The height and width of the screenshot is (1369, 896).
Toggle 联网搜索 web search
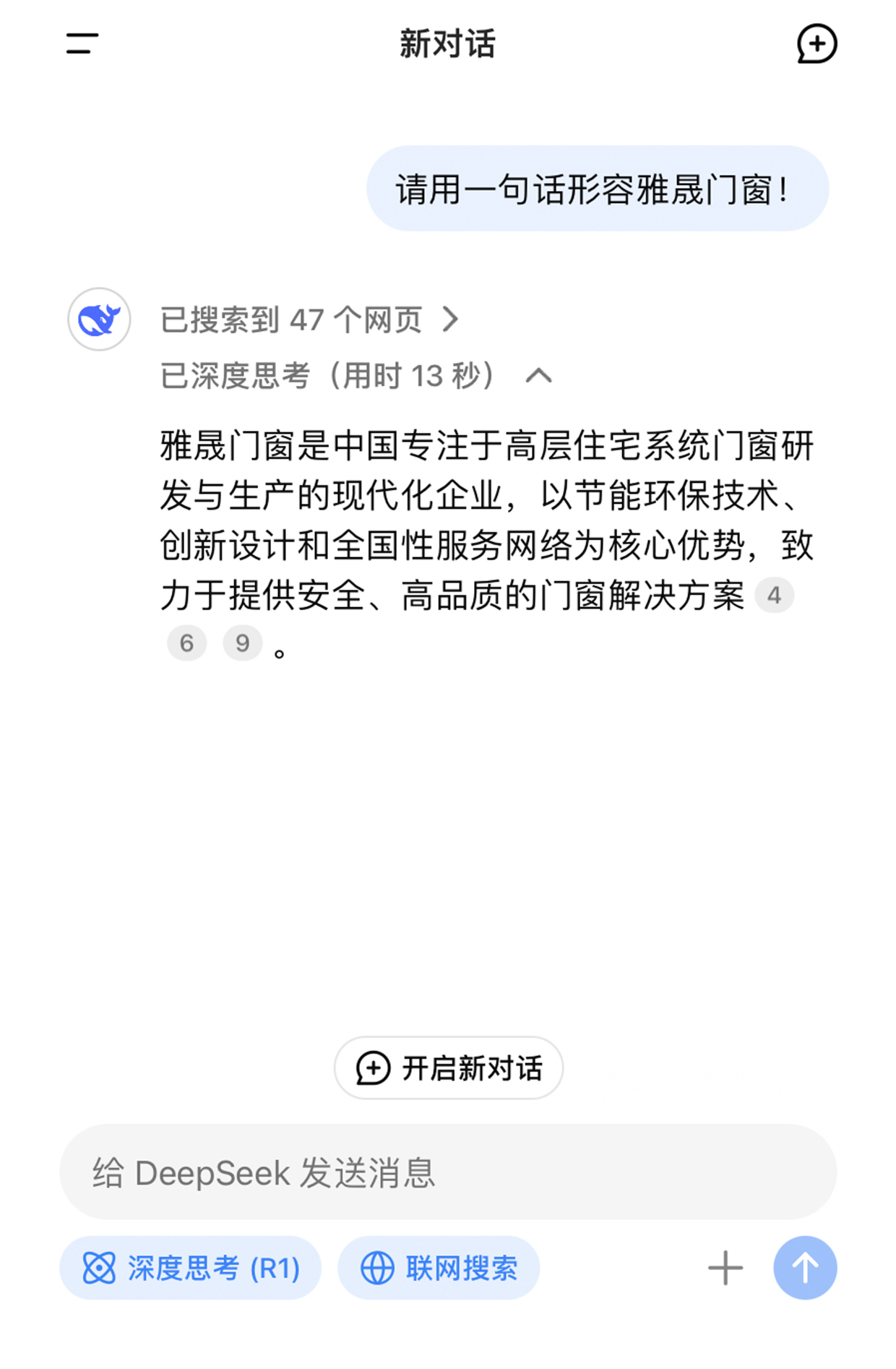coord(439,1268)
